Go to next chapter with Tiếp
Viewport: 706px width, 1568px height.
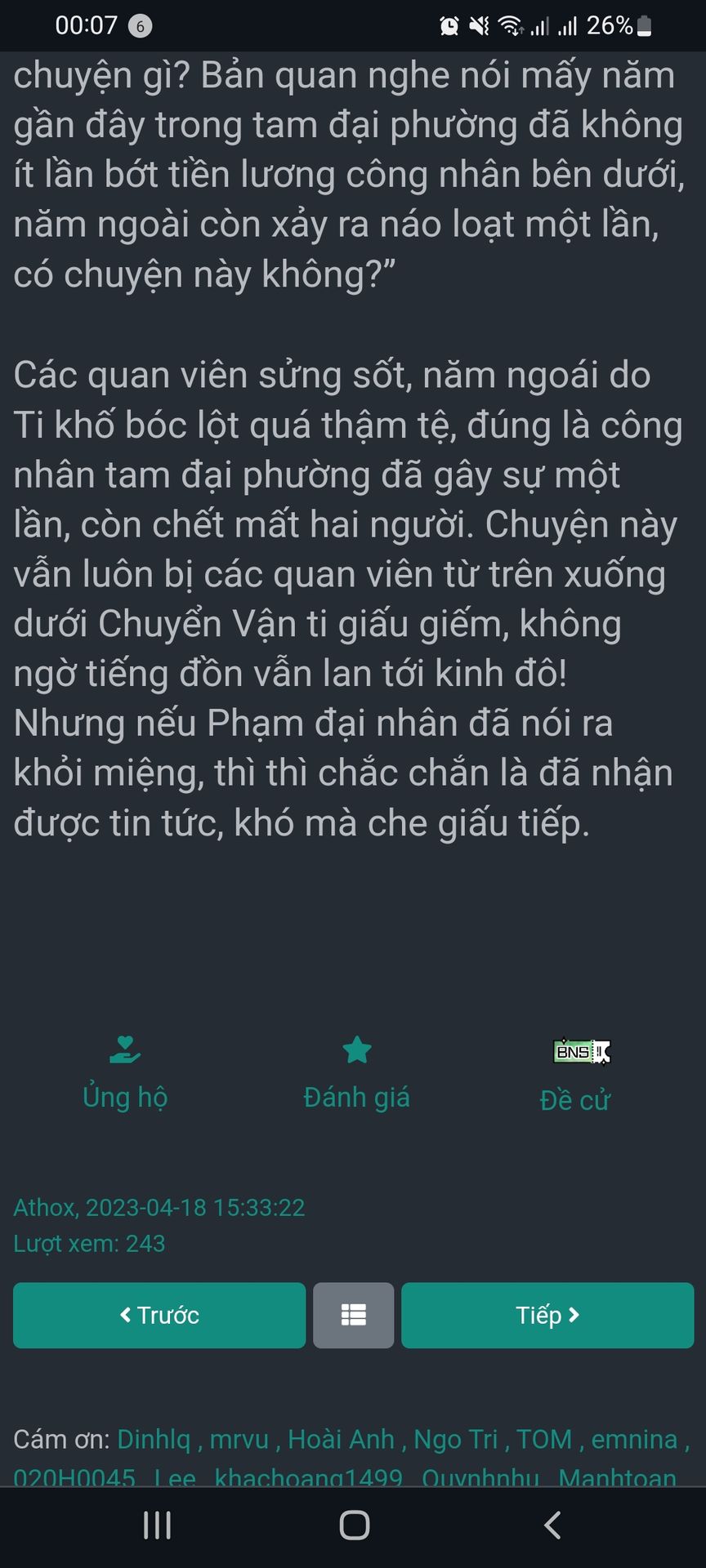pos(547,1315)
